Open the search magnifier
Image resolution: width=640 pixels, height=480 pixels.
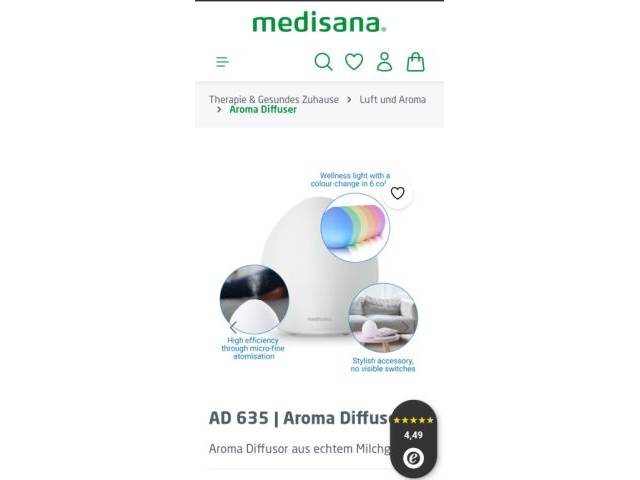pos(323,62)
